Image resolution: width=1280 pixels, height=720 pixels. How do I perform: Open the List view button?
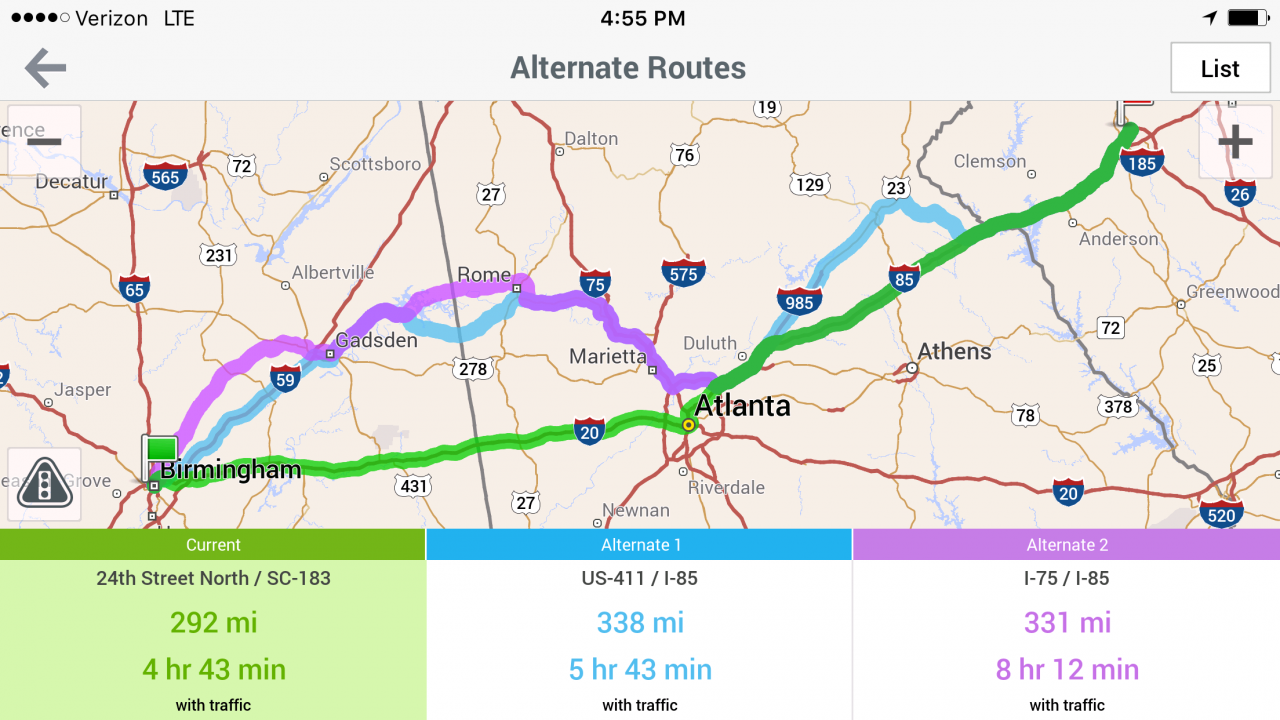tap(1220, 68)
